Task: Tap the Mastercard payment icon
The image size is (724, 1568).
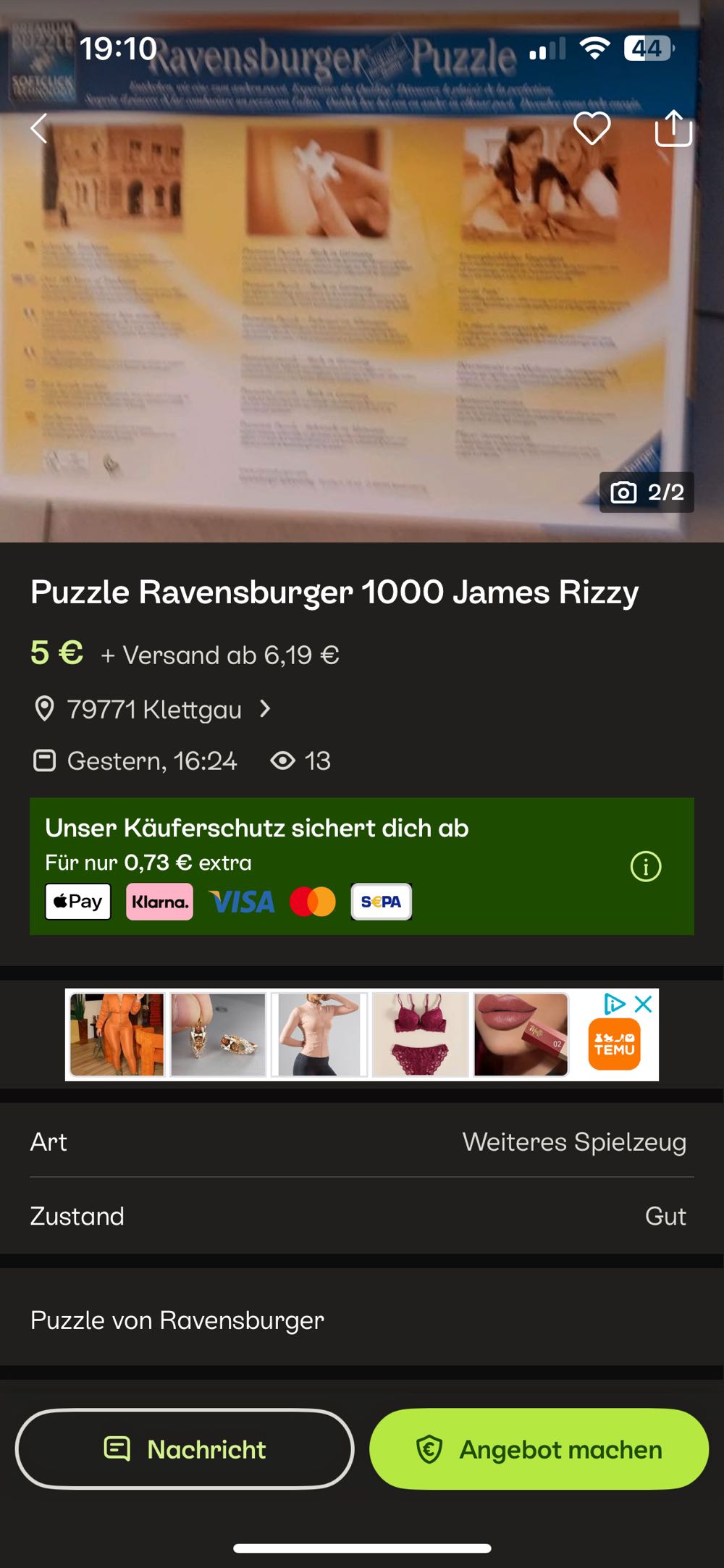Action: tap(313, 901)
